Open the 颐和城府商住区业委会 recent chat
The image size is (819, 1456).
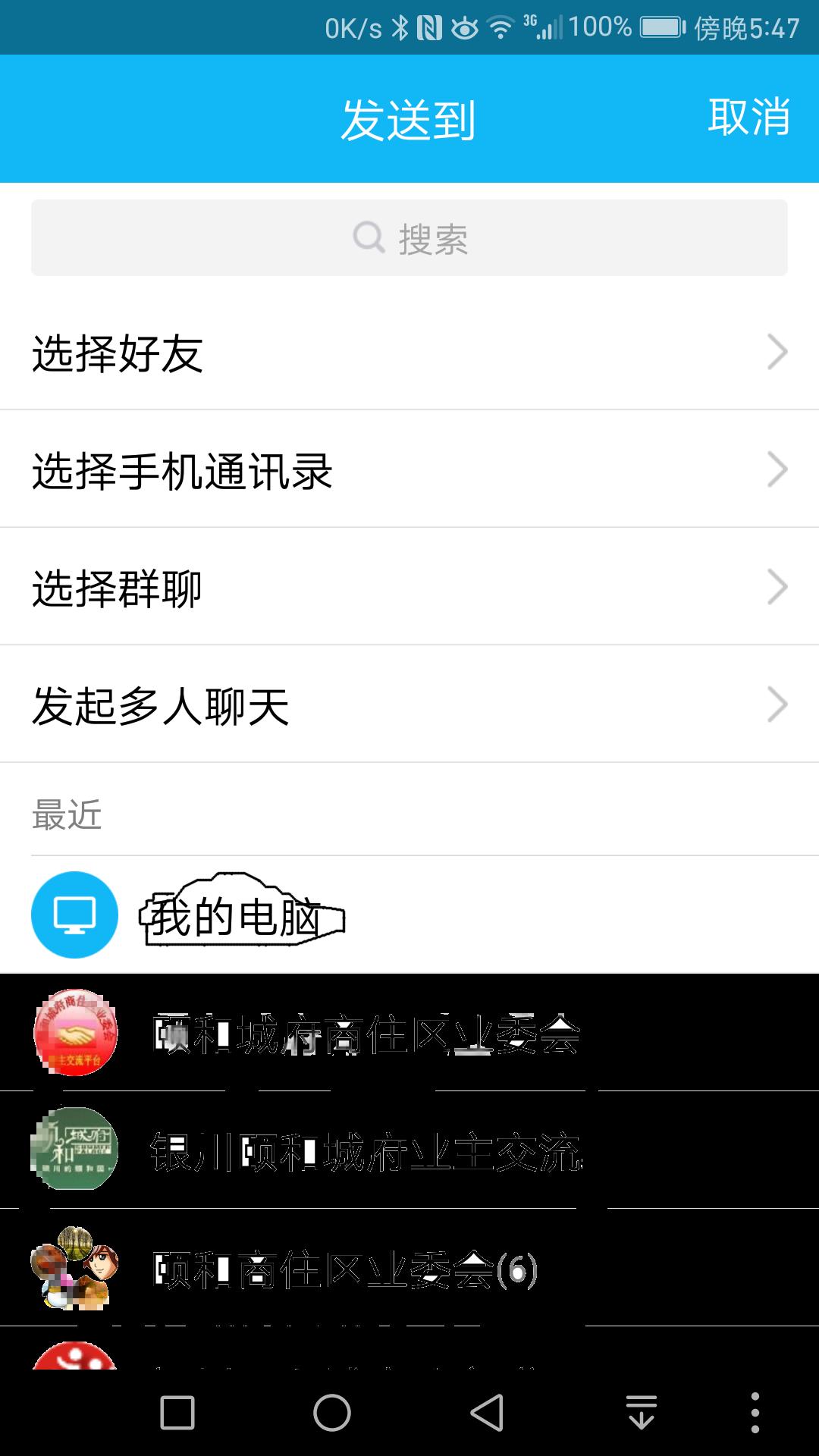click(364, 1033)
